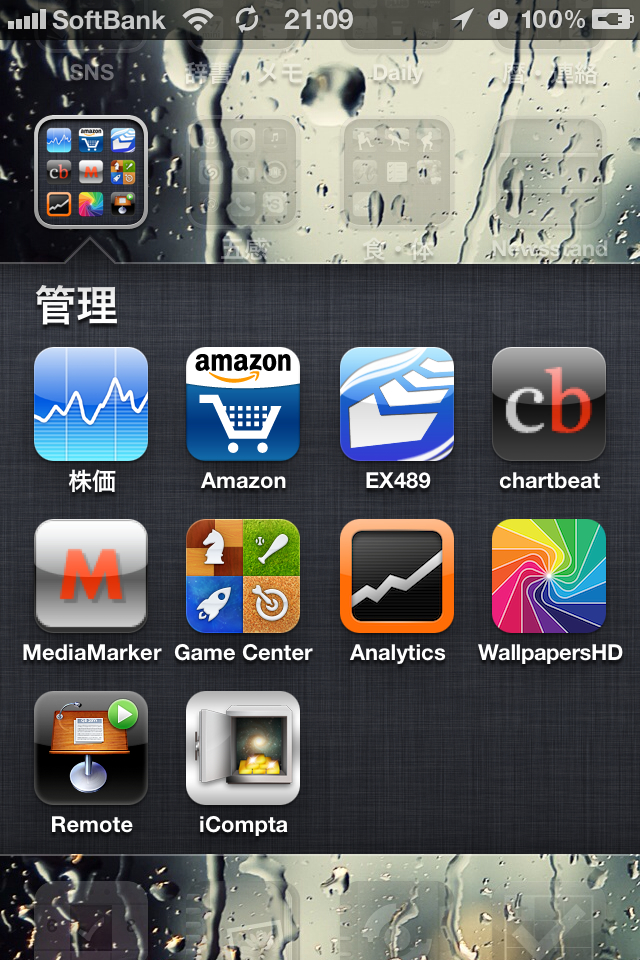640x960 pixels.
Task: Launch chartbeat
Action: coord(549,404)
